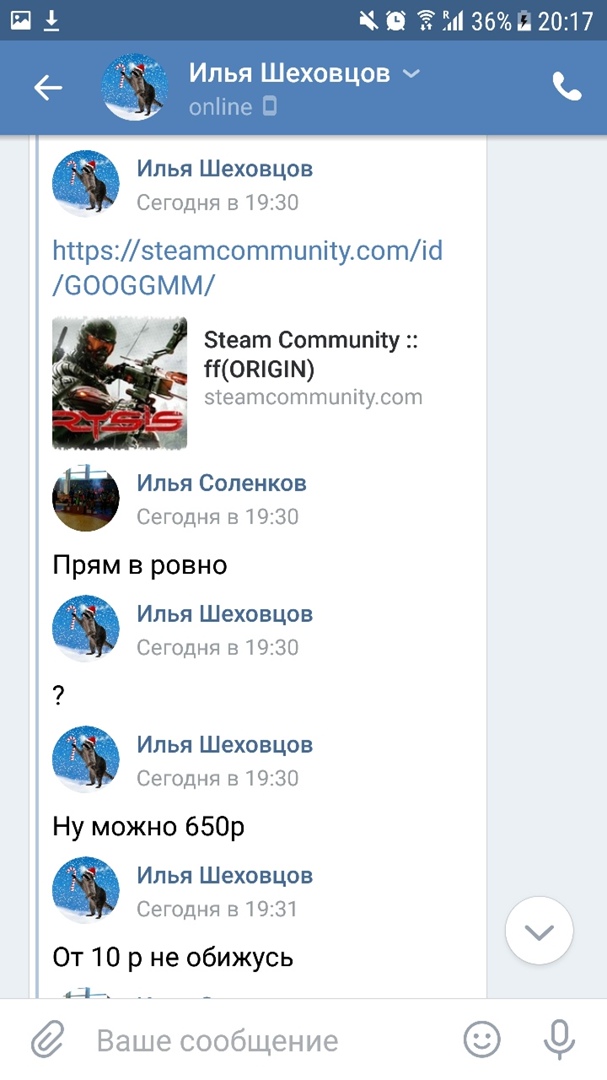Viewport: 607px width, 1080px height.
Task: Open Илья Соленков's profile avatar
Action: pyautogui.click(x=86, y=497)
